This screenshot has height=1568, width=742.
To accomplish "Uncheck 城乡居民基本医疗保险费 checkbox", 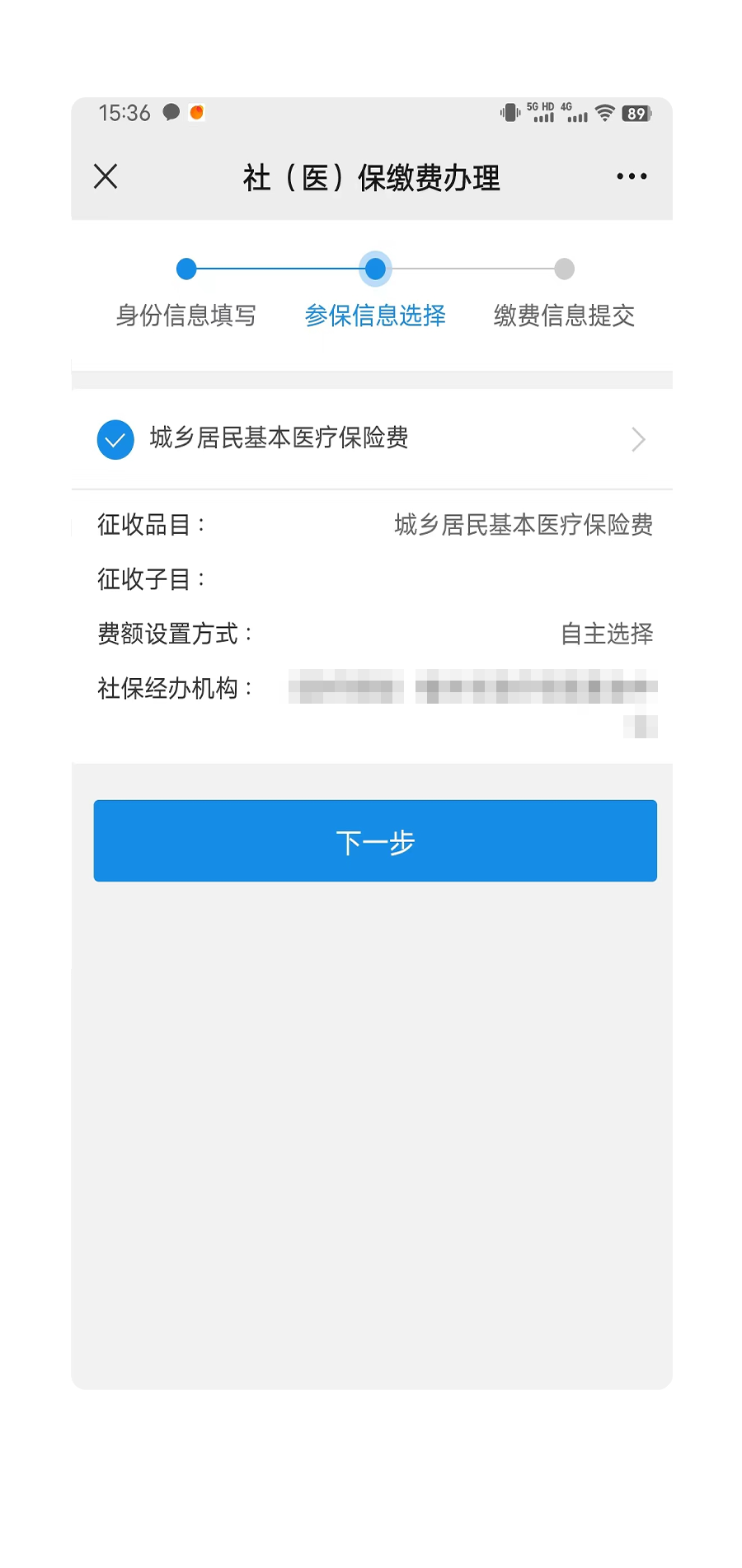I will (115, 439).
